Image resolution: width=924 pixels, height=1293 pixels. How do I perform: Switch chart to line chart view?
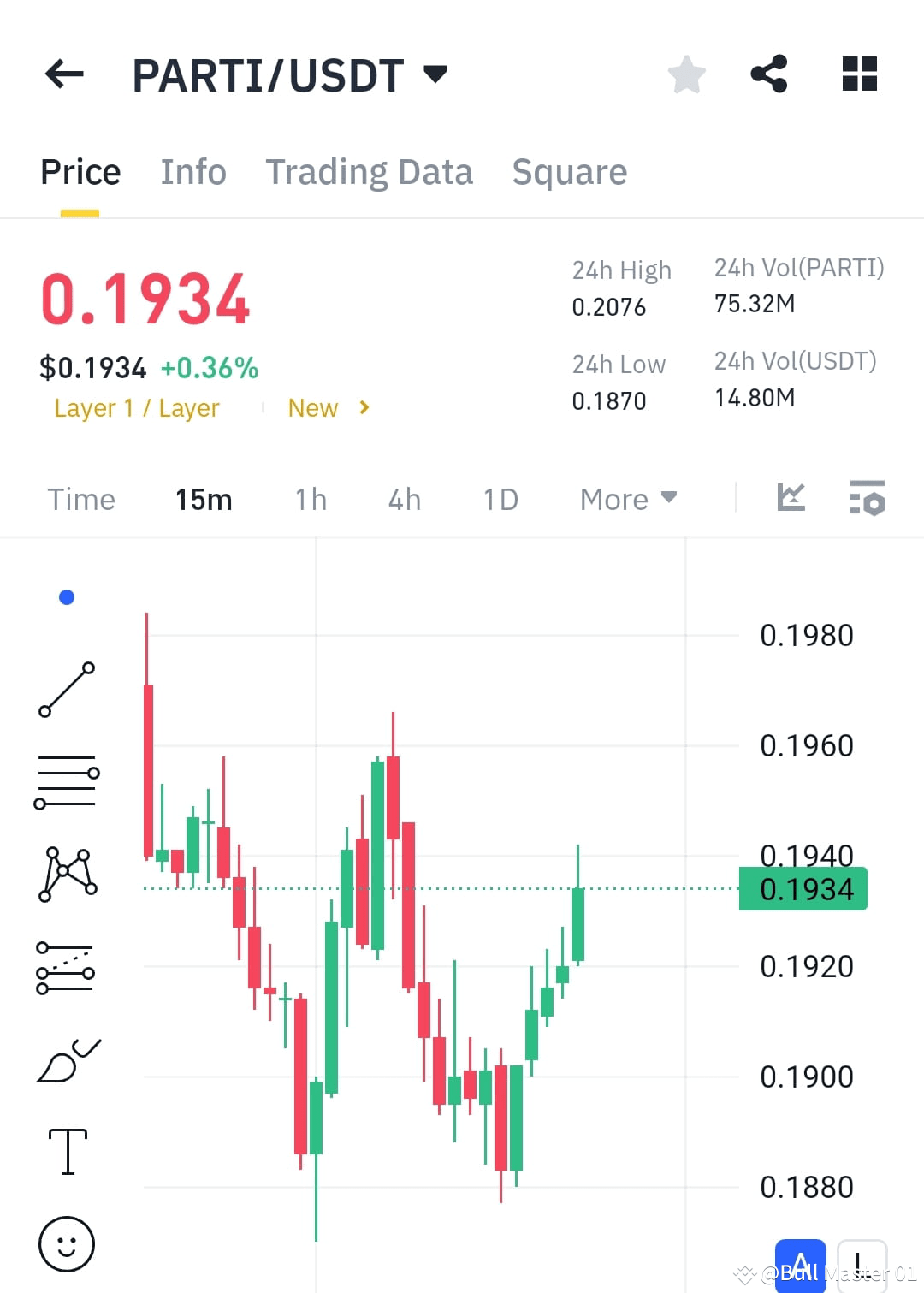791,498
